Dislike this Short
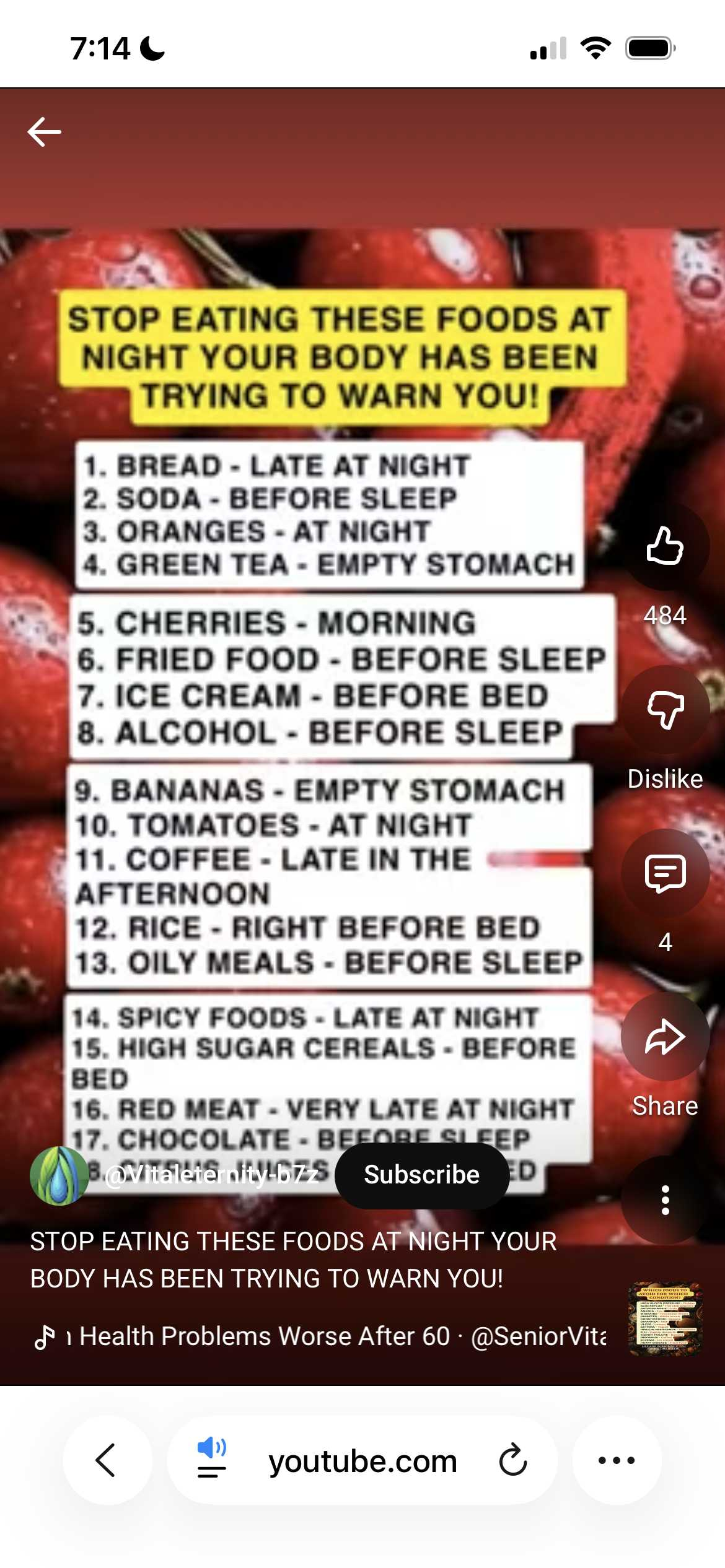This screenshot has width=725, height=1568. (665, 710)
